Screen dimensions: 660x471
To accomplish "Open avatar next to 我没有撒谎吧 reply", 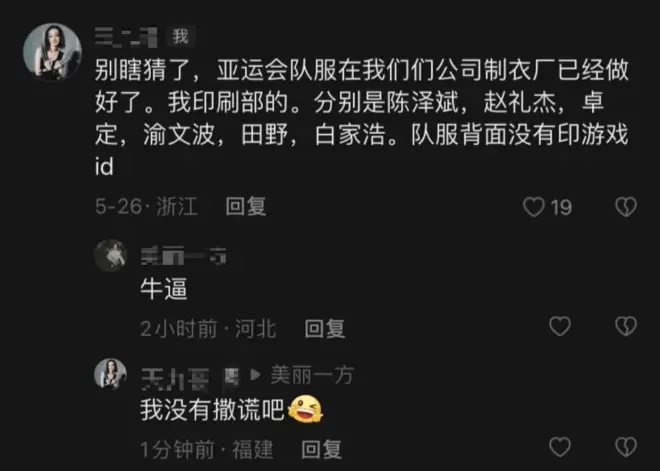I will (x=111, y=375).
